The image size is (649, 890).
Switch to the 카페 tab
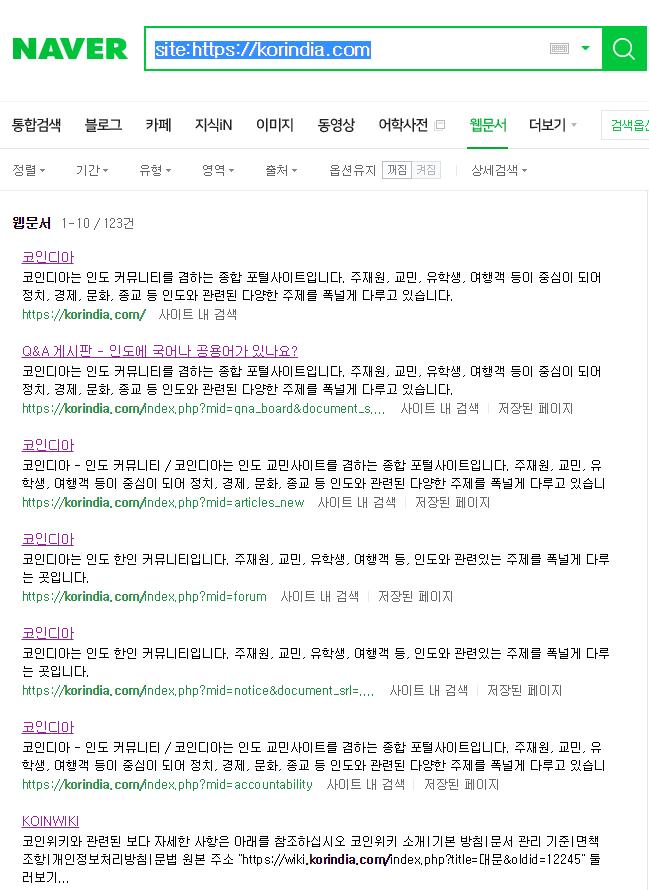[158, 125]
